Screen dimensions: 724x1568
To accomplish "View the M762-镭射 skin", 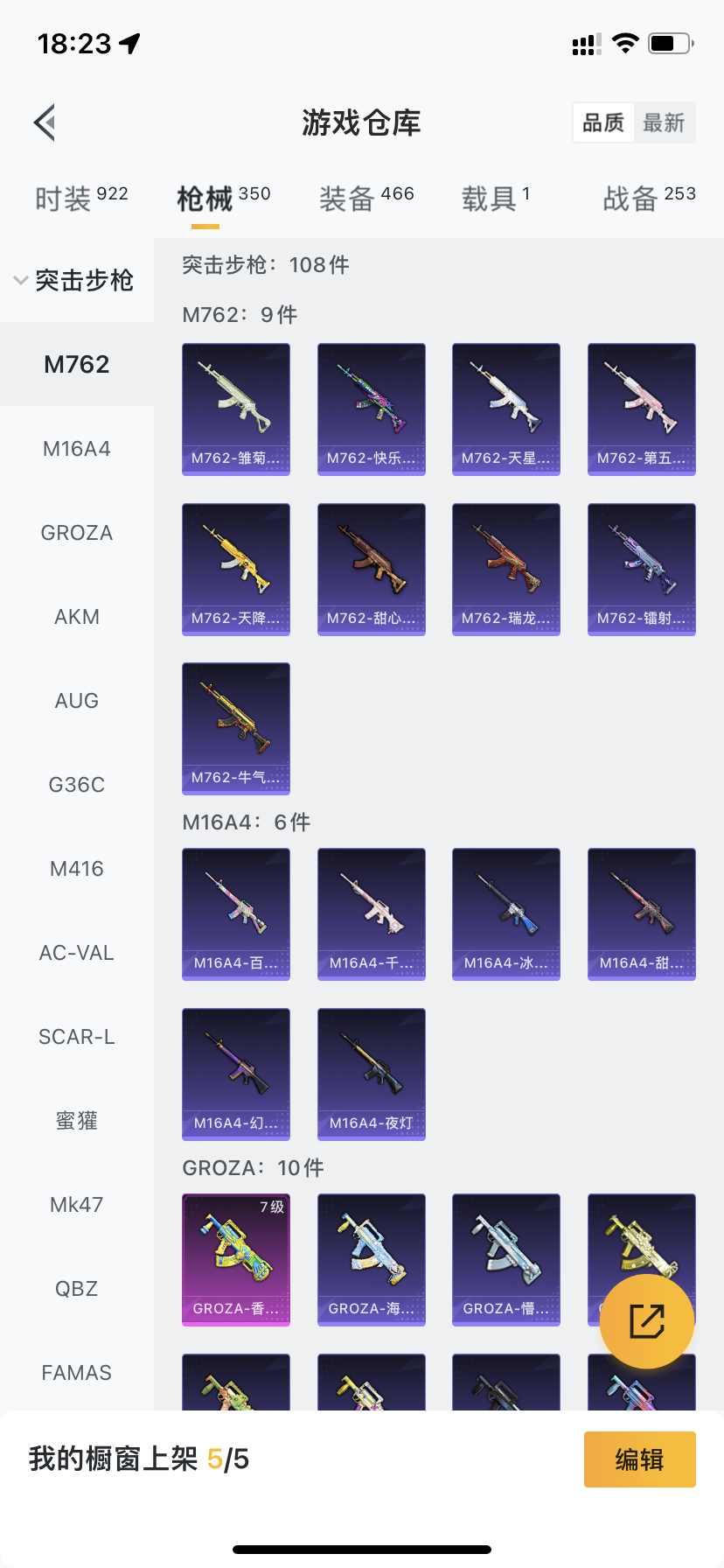I will tap(641, 569).
